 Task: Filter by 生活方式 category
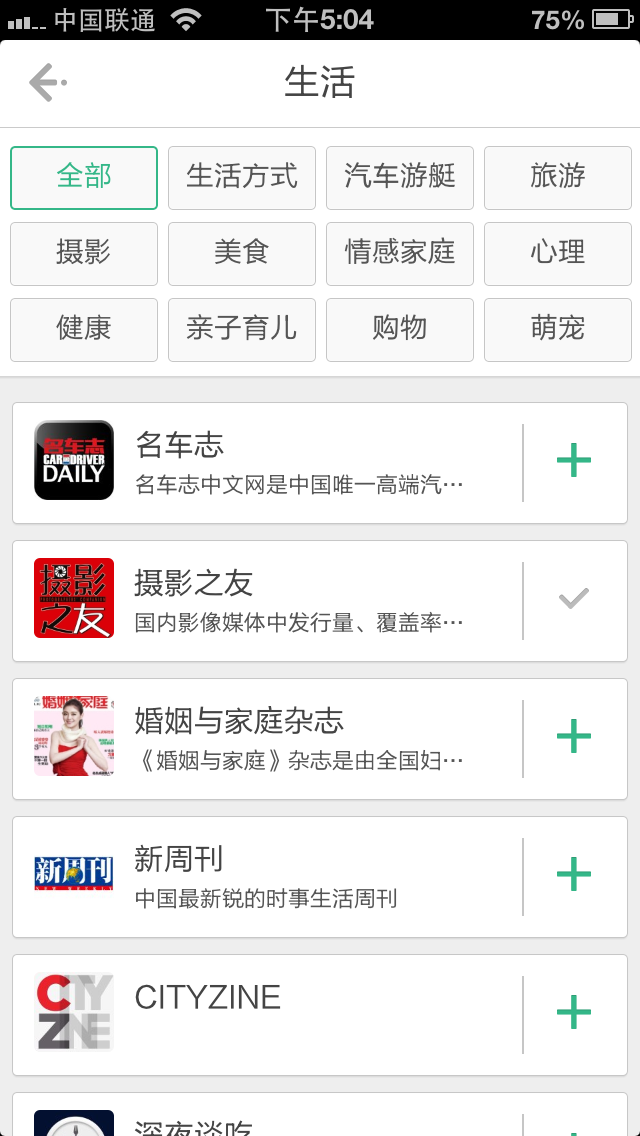point(242,178)
